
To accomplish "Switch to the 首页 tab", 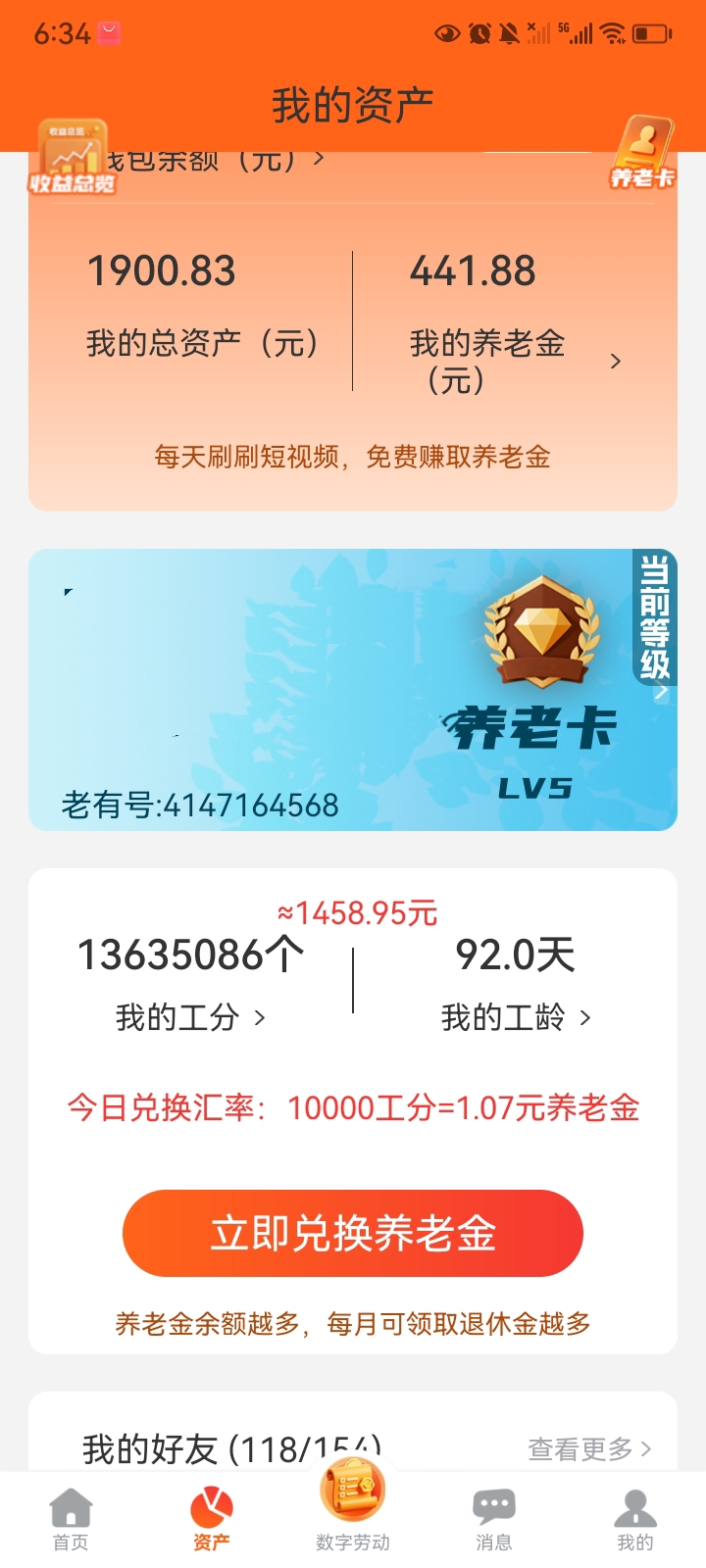I will tap(71, 1519).
